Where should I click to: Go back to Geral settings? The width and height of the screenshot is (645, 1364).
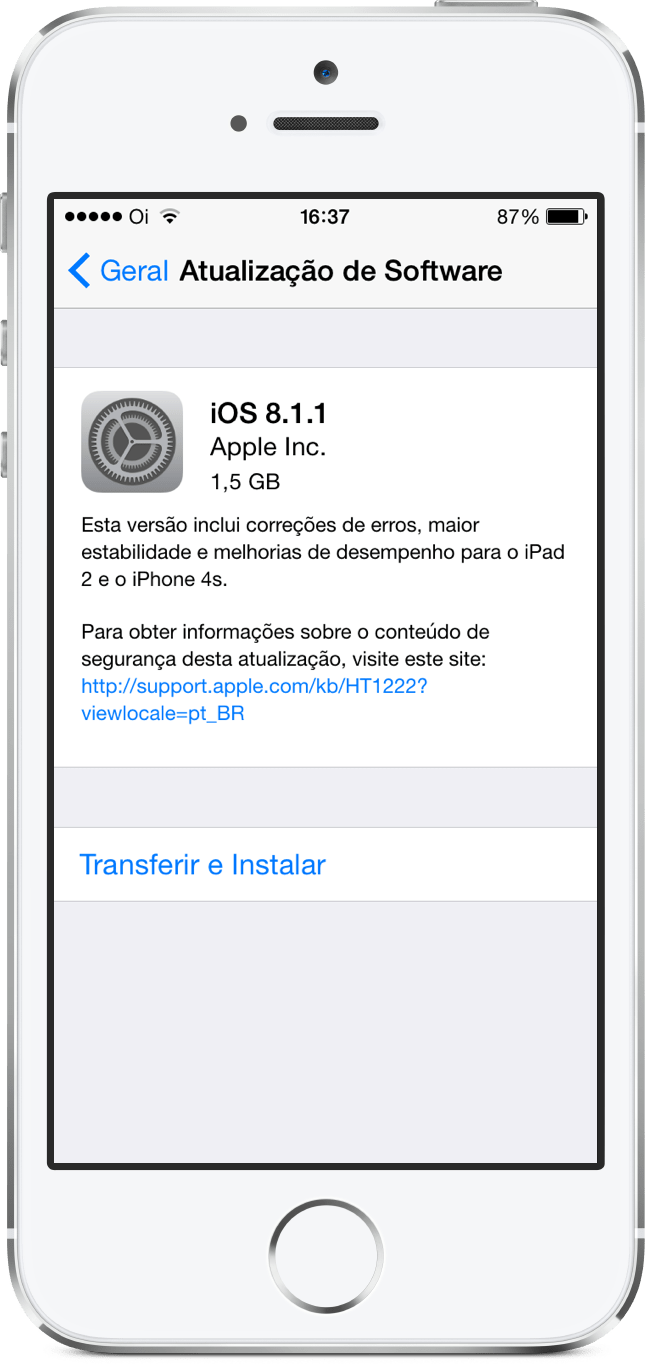pyautogui.click(x=118, y=270)
